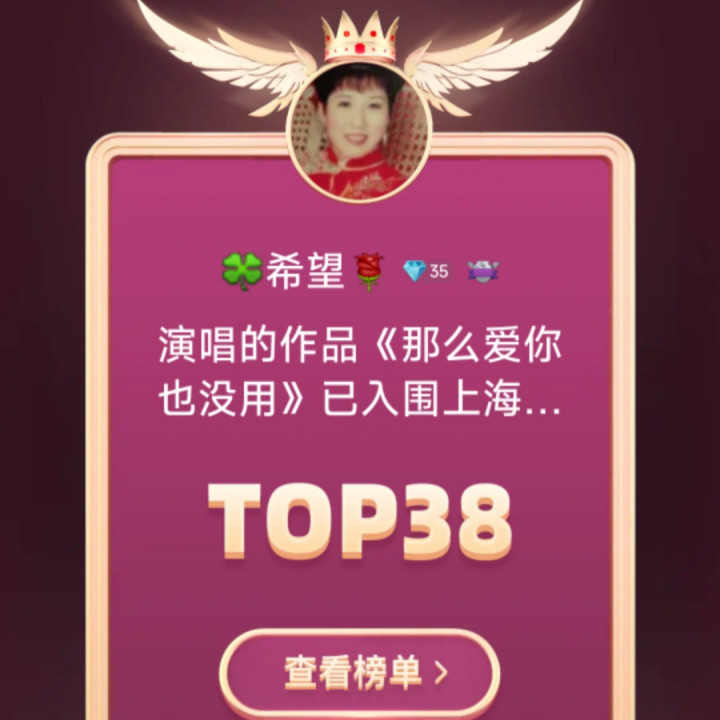Image resolution: width=720 pixels, height=720 pixels.
Task: Open 希望's profile avatar
Action: point(359,132)
